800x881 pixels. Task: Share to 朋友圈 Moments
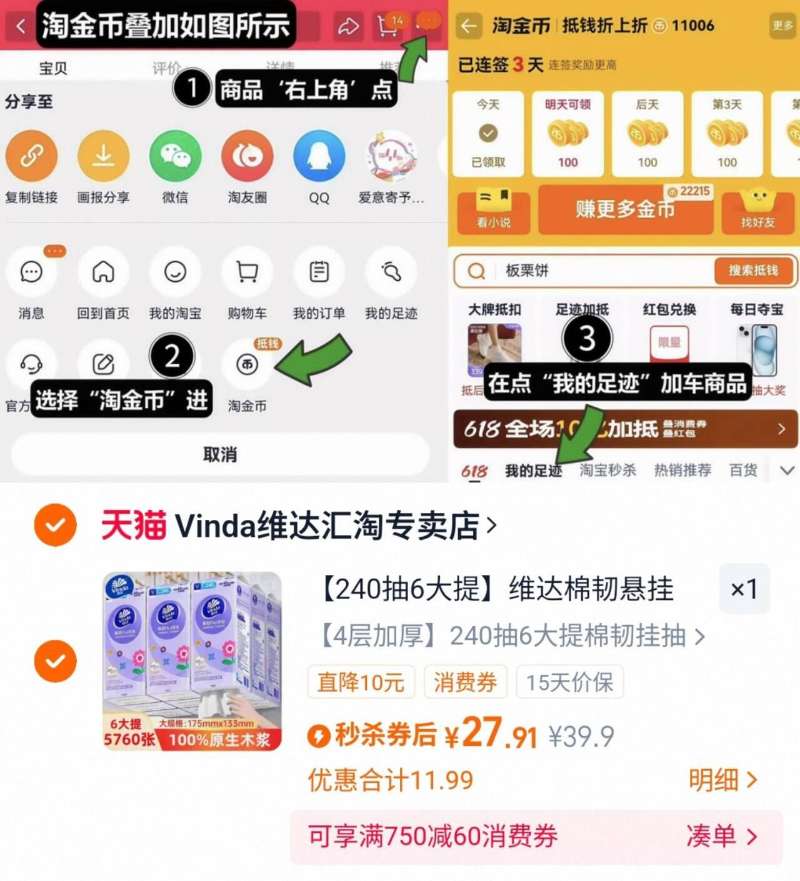click(x=247, y=155)
